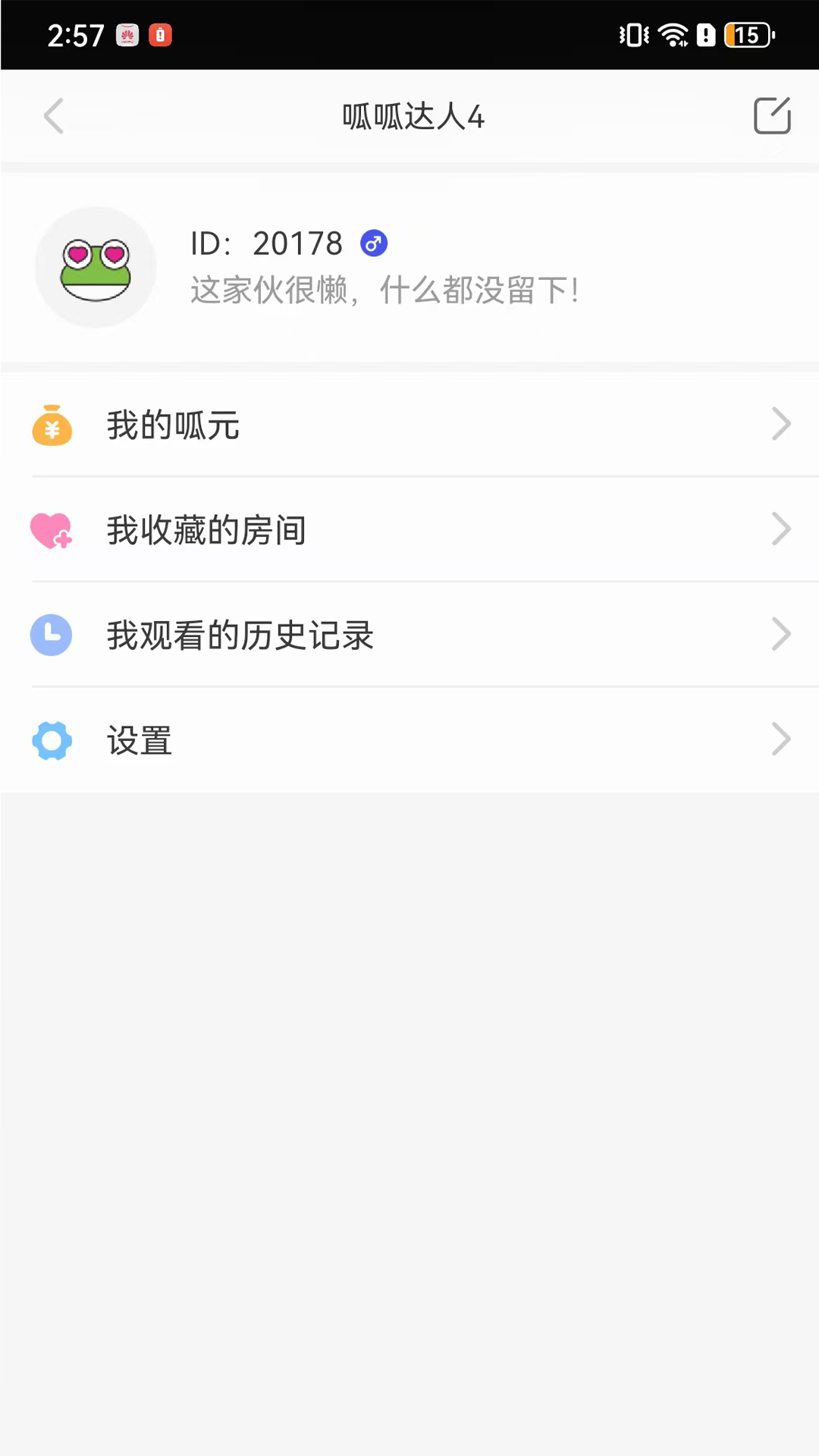Expand 设置 with its chevron
819x1456 pixels.
pyautogui.click(x=782, y=739)
